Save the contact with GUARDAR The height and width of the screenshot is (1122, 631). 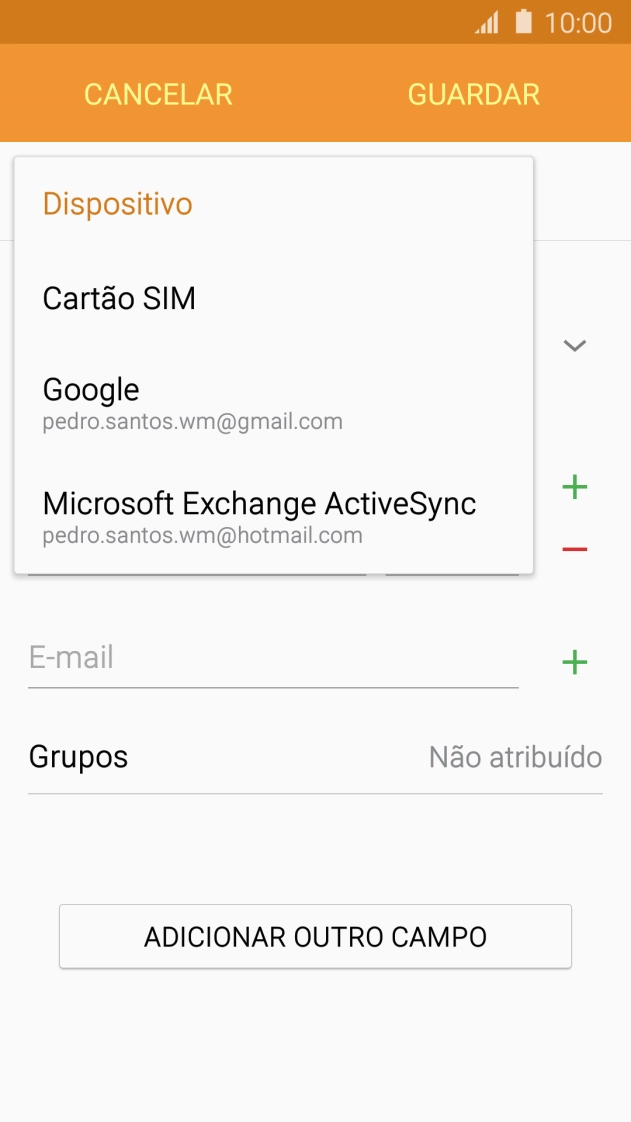click(473, 94)
